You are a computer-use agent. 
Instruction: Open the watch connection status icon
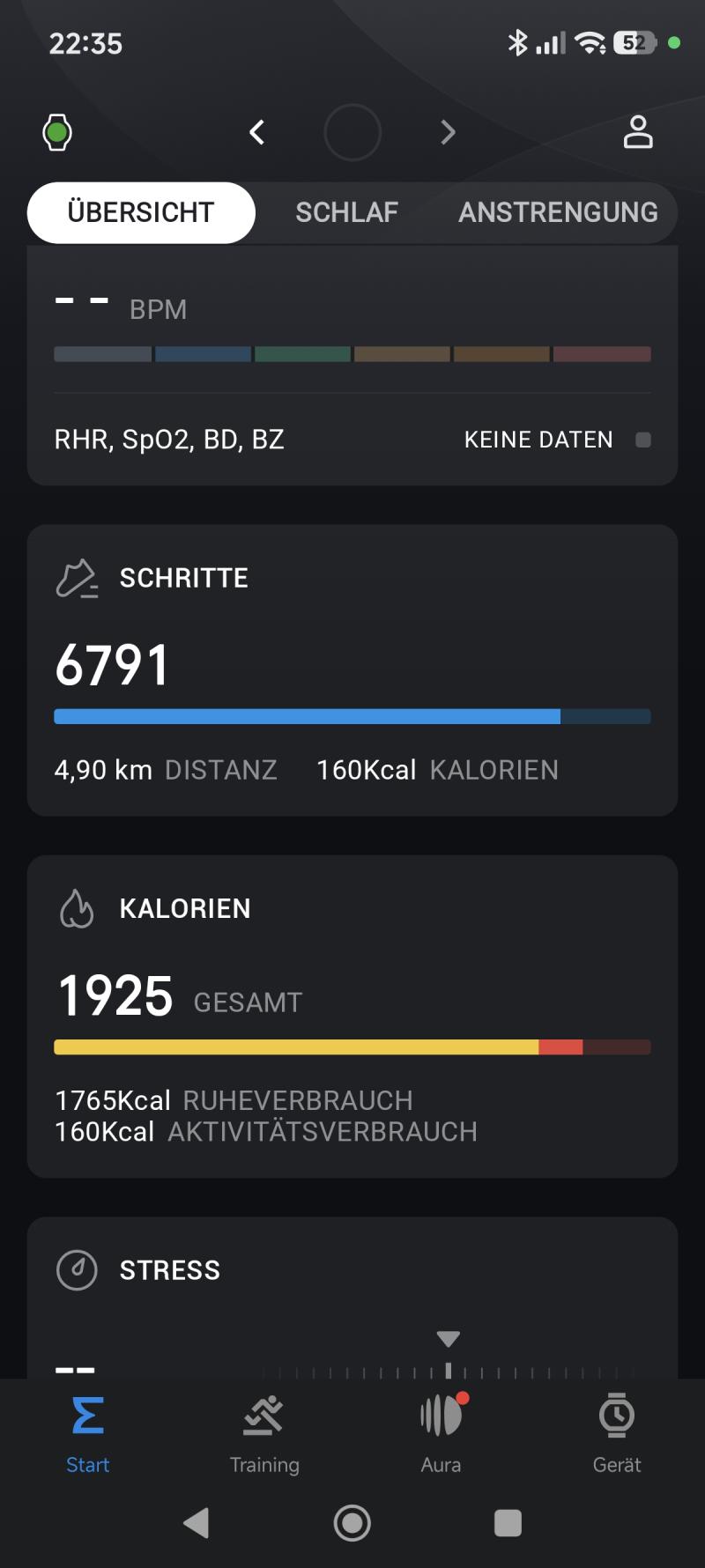click(x=57, y=133)
